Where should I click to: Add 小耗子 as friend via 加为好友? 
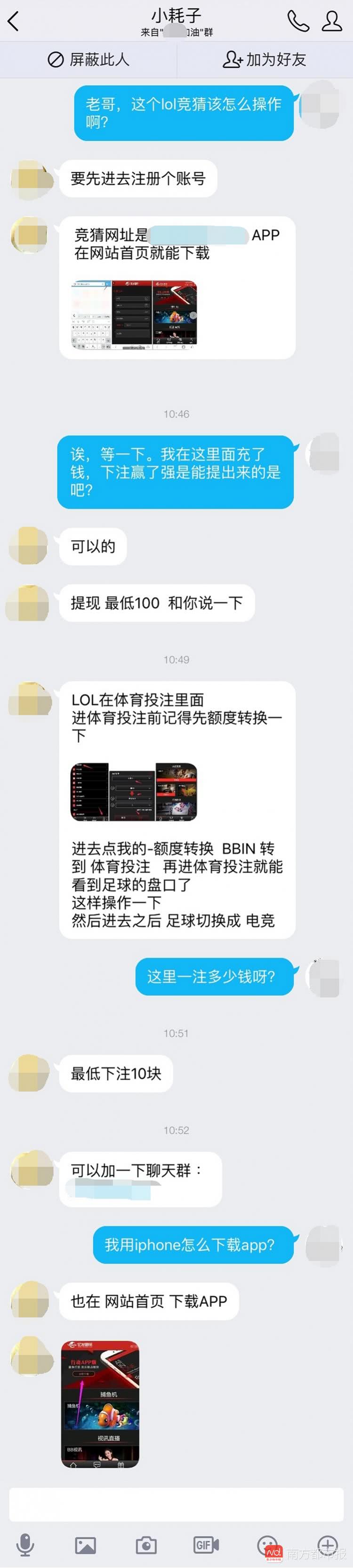(264, 60)
